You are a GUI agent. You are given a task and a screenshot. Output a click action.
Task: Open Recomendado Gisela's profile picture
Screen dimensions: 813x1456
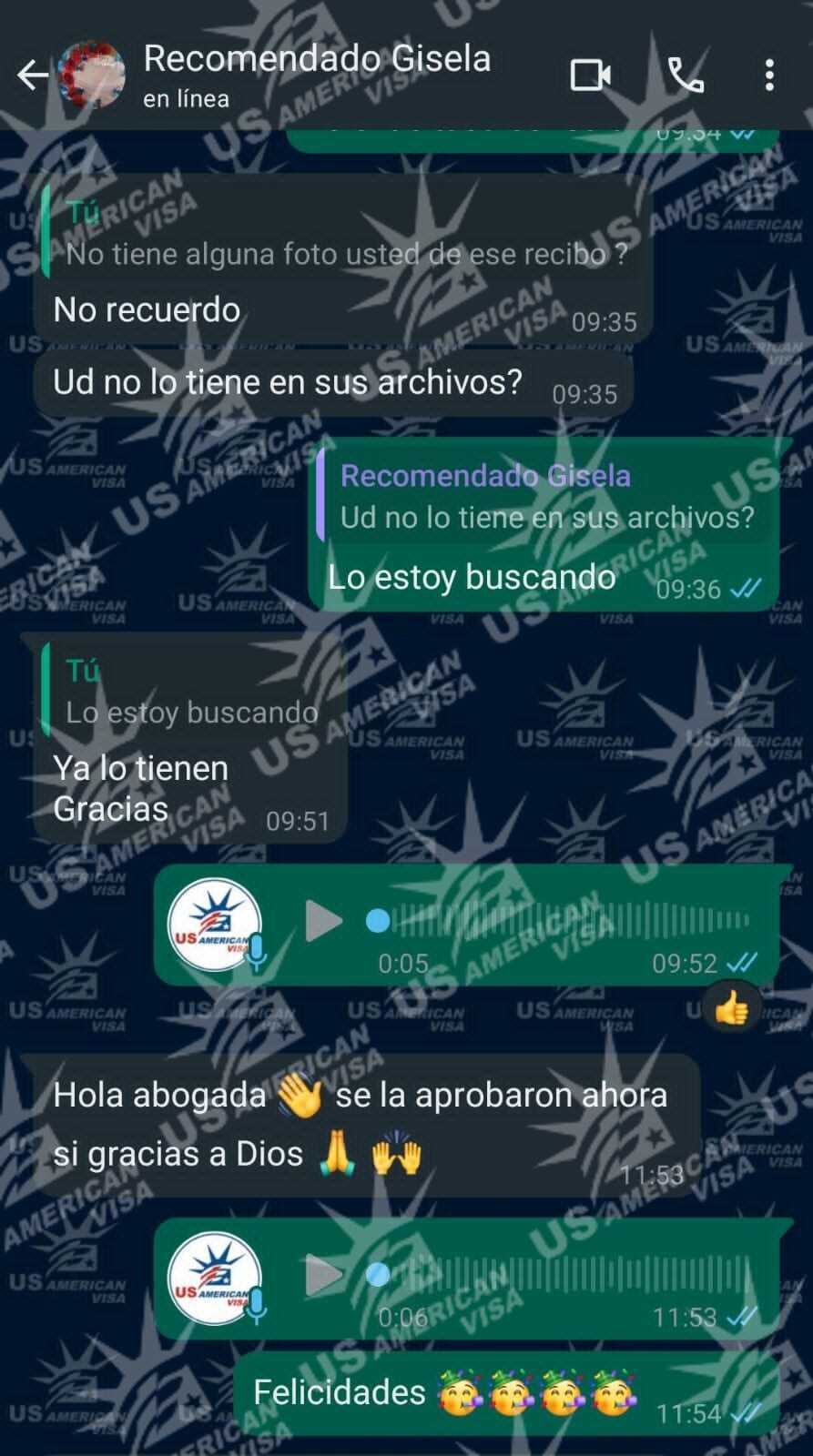(91, 76)
